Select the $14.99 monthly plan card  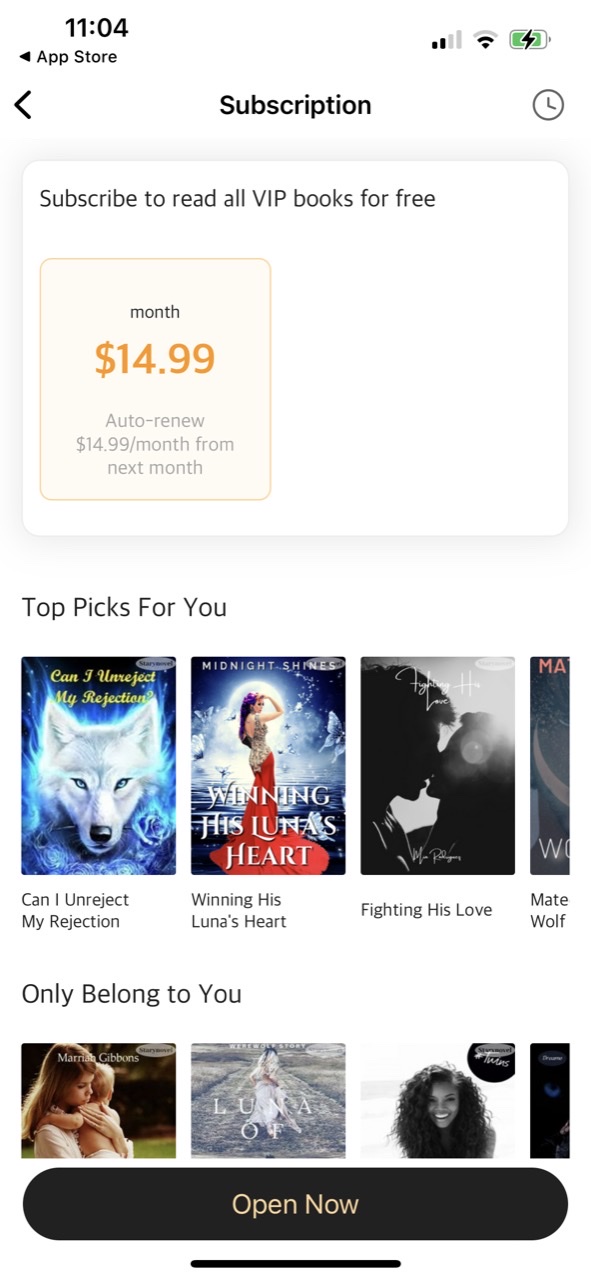coord(155,379)
